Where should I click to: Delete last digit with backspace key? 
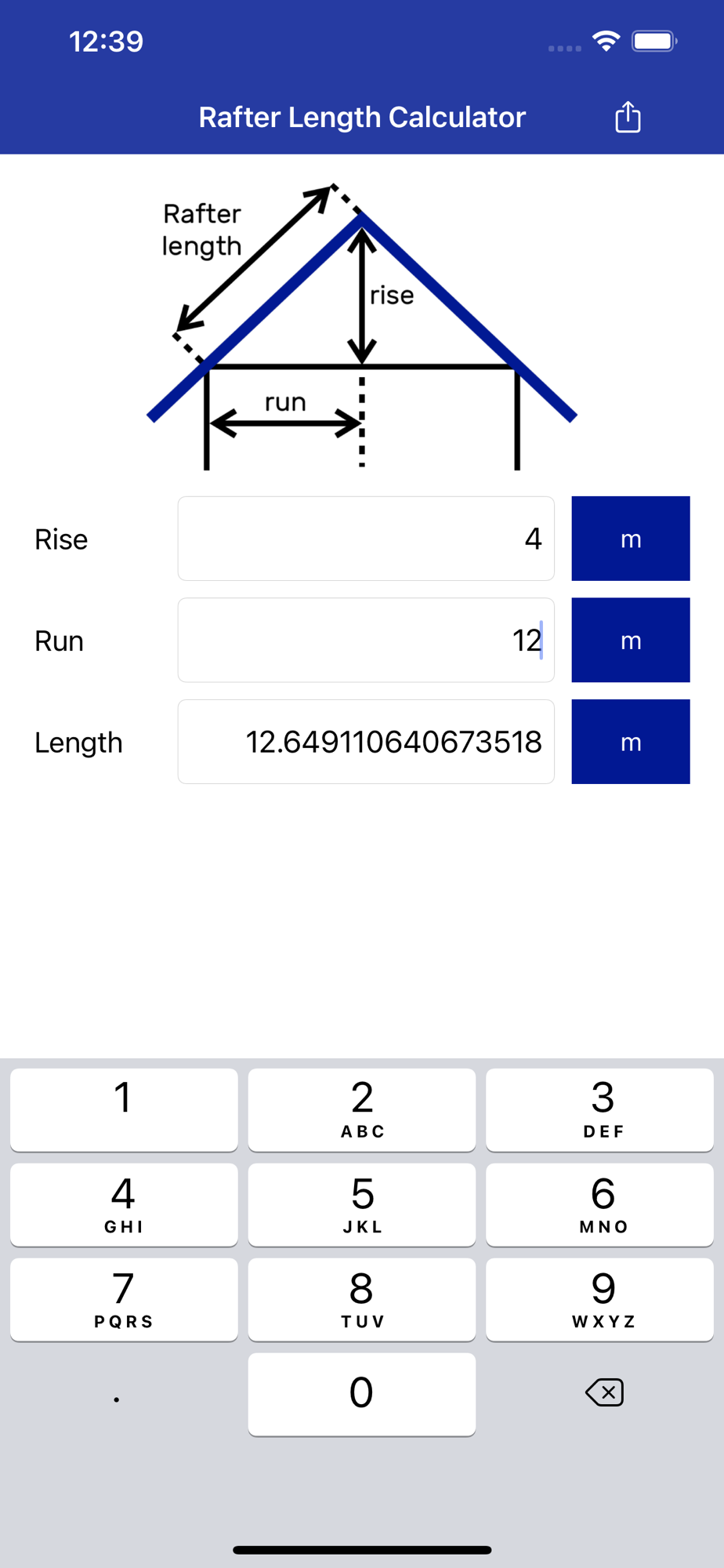click(x=603, y=1393)
